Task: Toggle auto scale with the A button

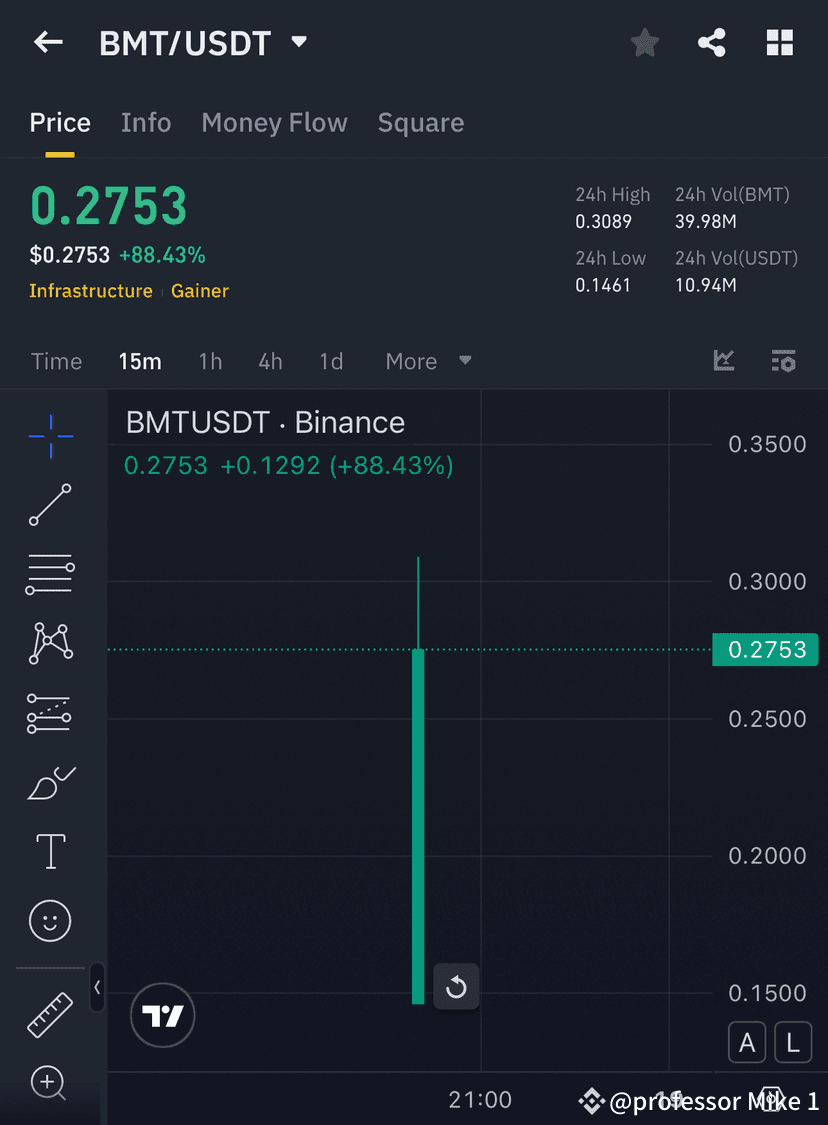Action: [x=747, y=1042]
